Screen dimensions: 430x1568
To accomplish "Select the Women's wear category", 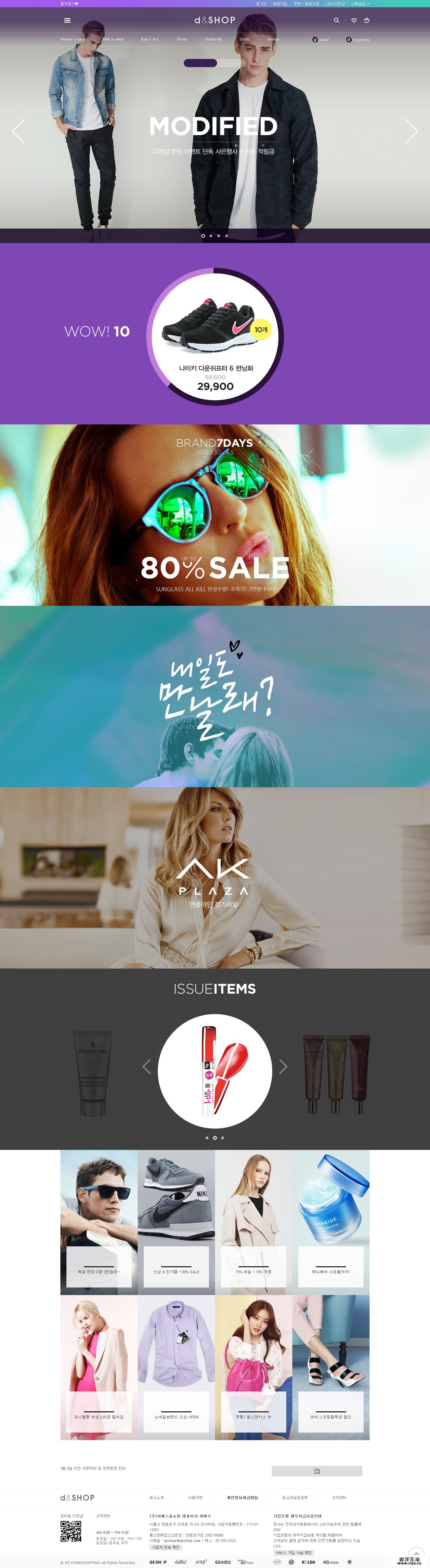I will 73,40.
